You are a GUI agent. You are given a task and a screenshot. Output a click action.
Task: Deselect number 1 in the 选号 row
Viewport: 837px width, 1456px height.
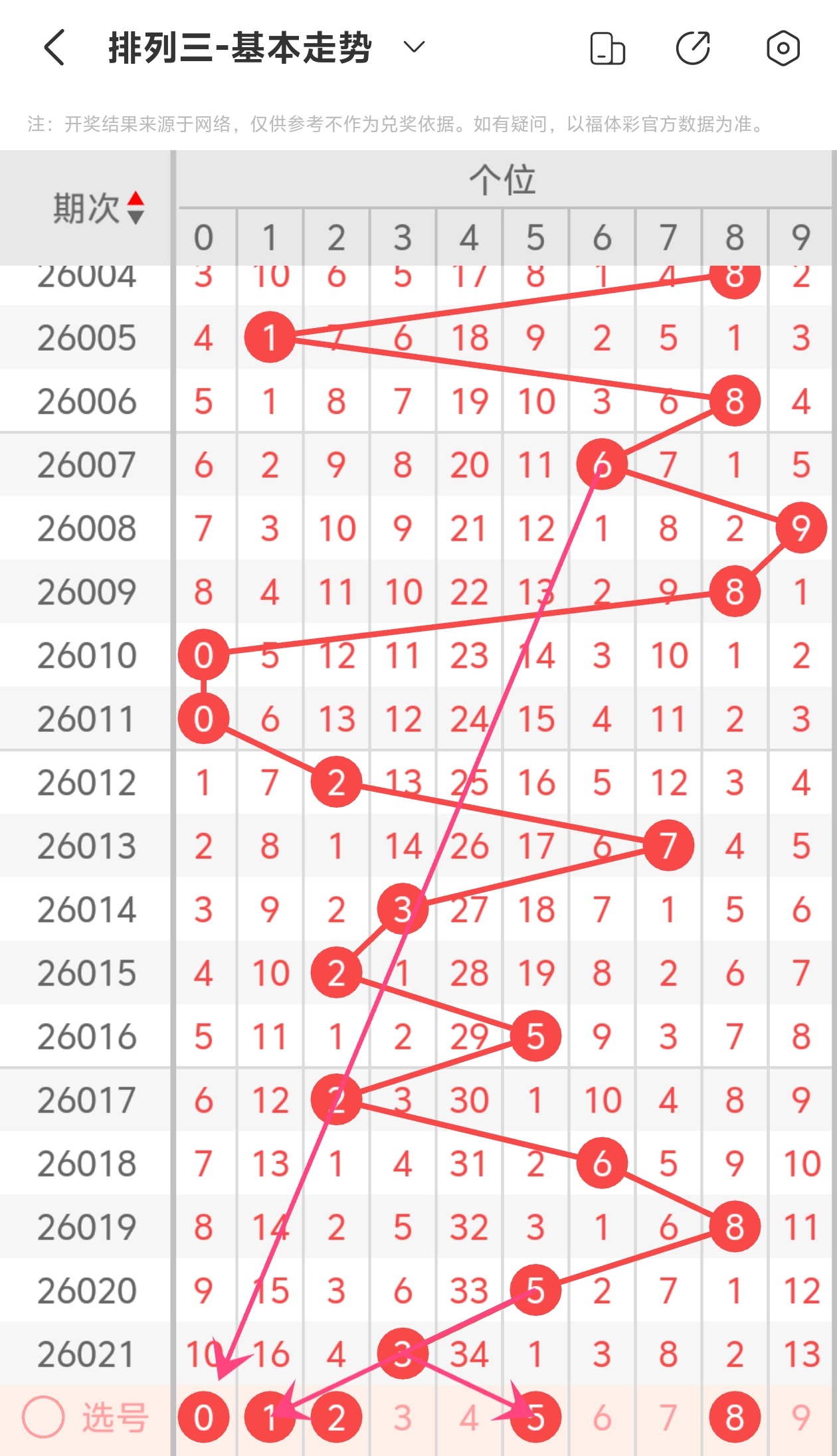[x=270, y=1417]
